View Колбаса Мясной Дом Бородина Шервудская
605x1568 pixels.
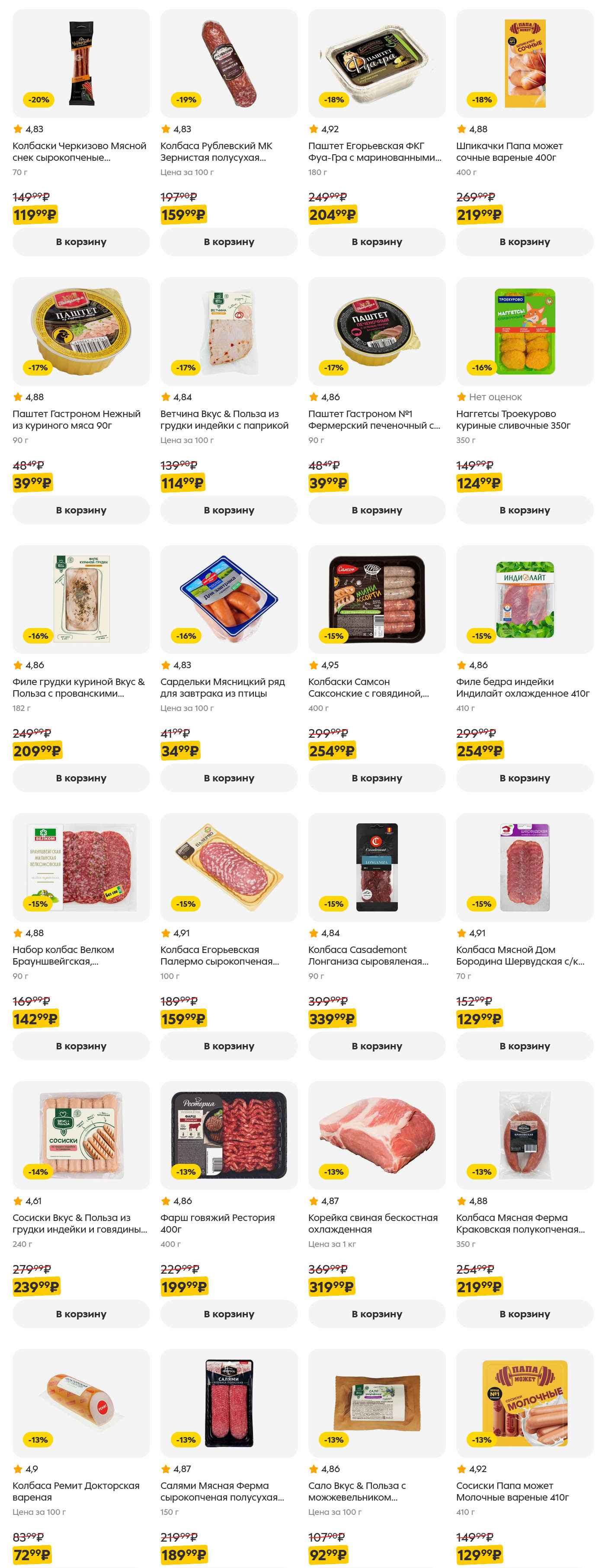(525, 867)
